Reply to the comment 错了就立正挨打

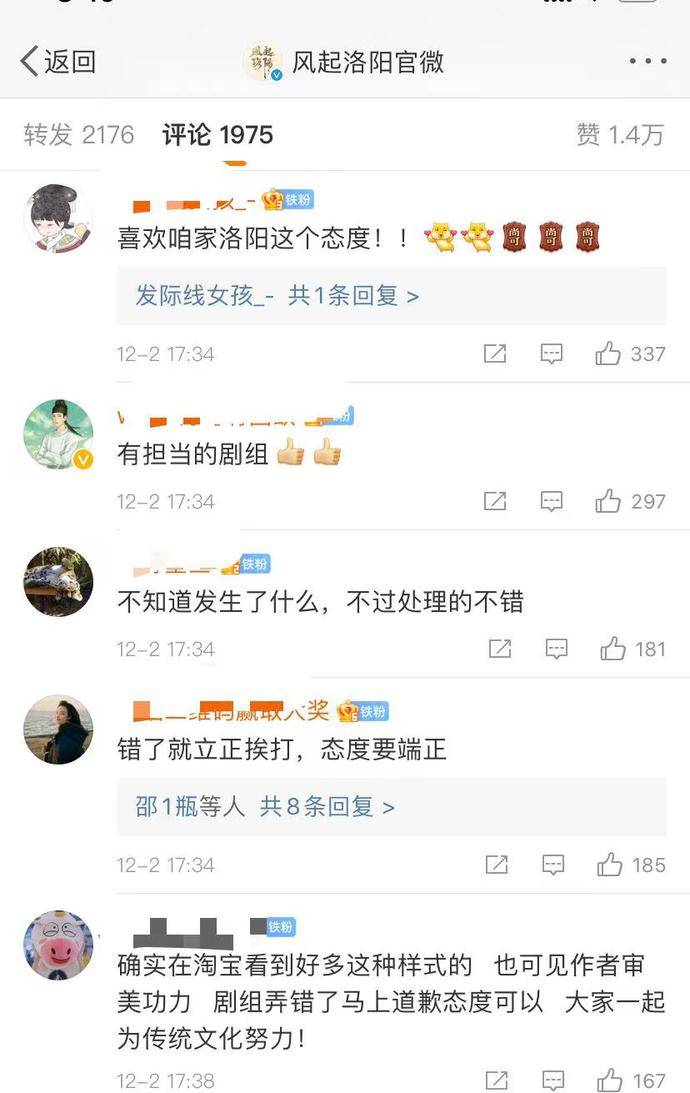(x=551, y=864)
